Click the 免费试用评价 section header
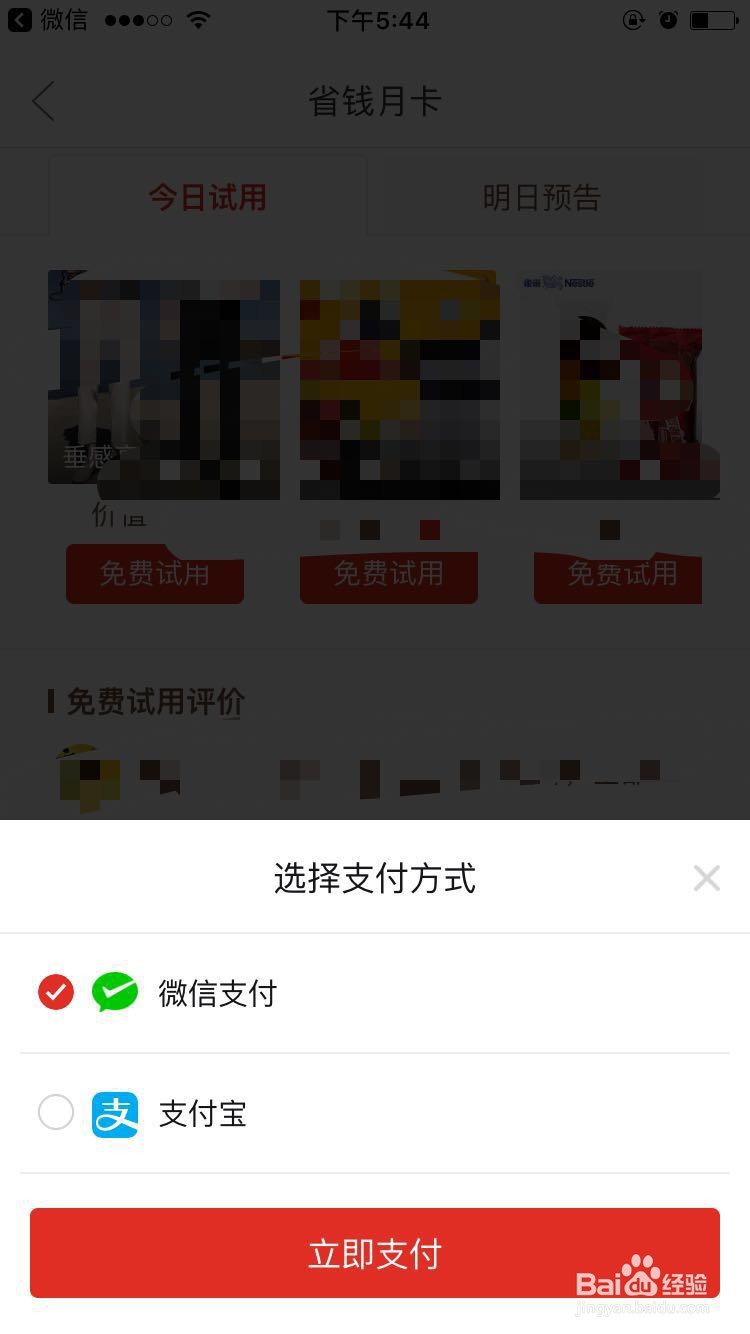The width and height of the screenshot is (750, 1334). click(x=152, y=702)
